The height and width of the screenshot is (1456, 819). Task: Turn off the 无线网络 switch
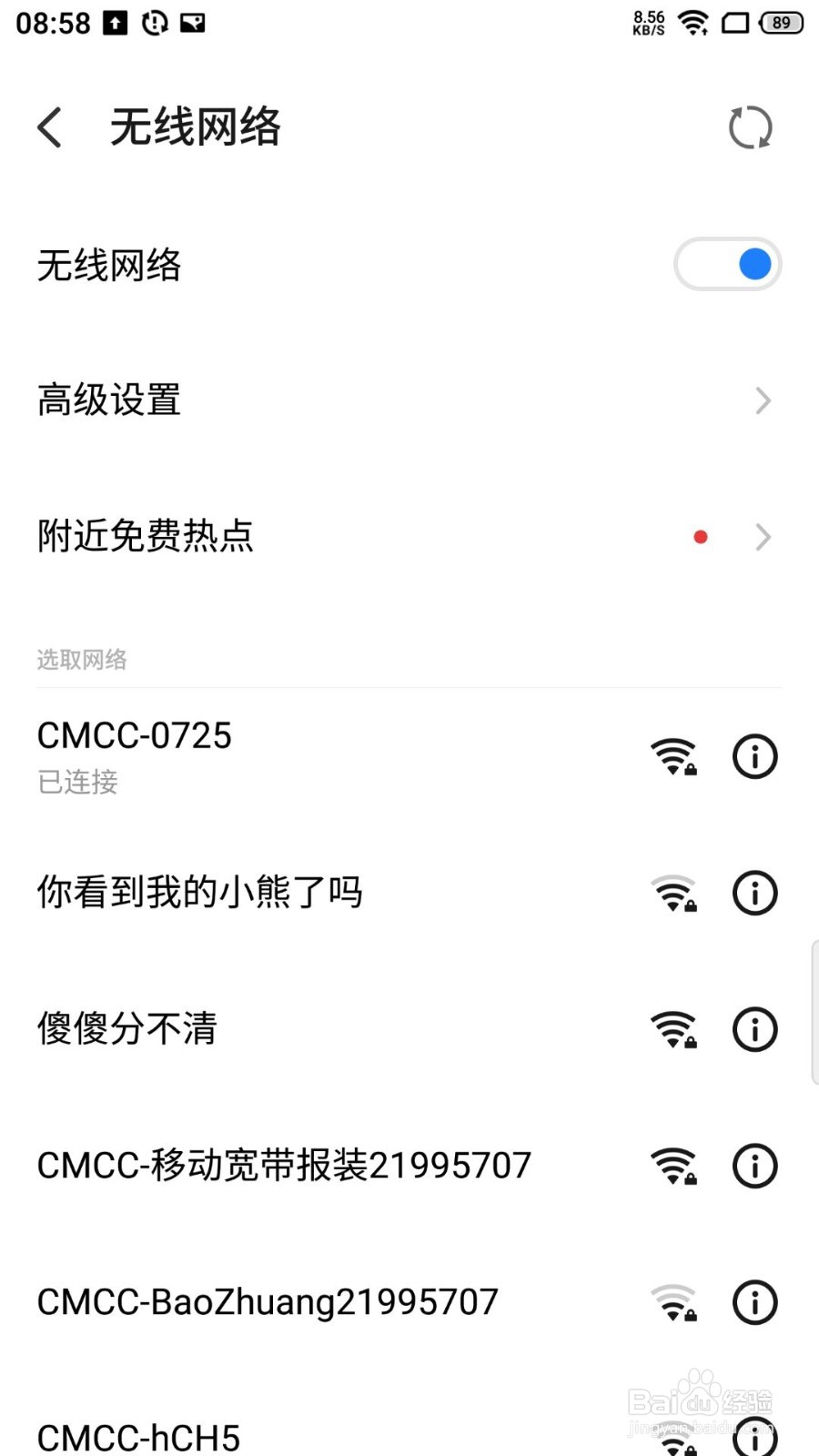point(727,265)
